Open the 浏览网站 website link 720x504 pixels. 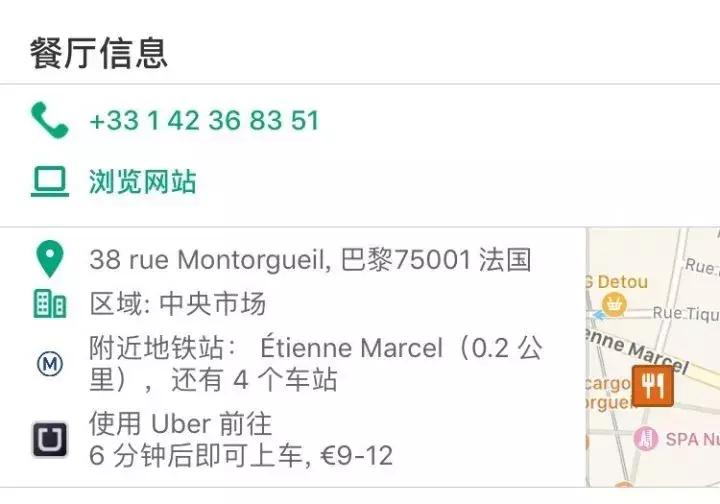[x=142, y=182]
